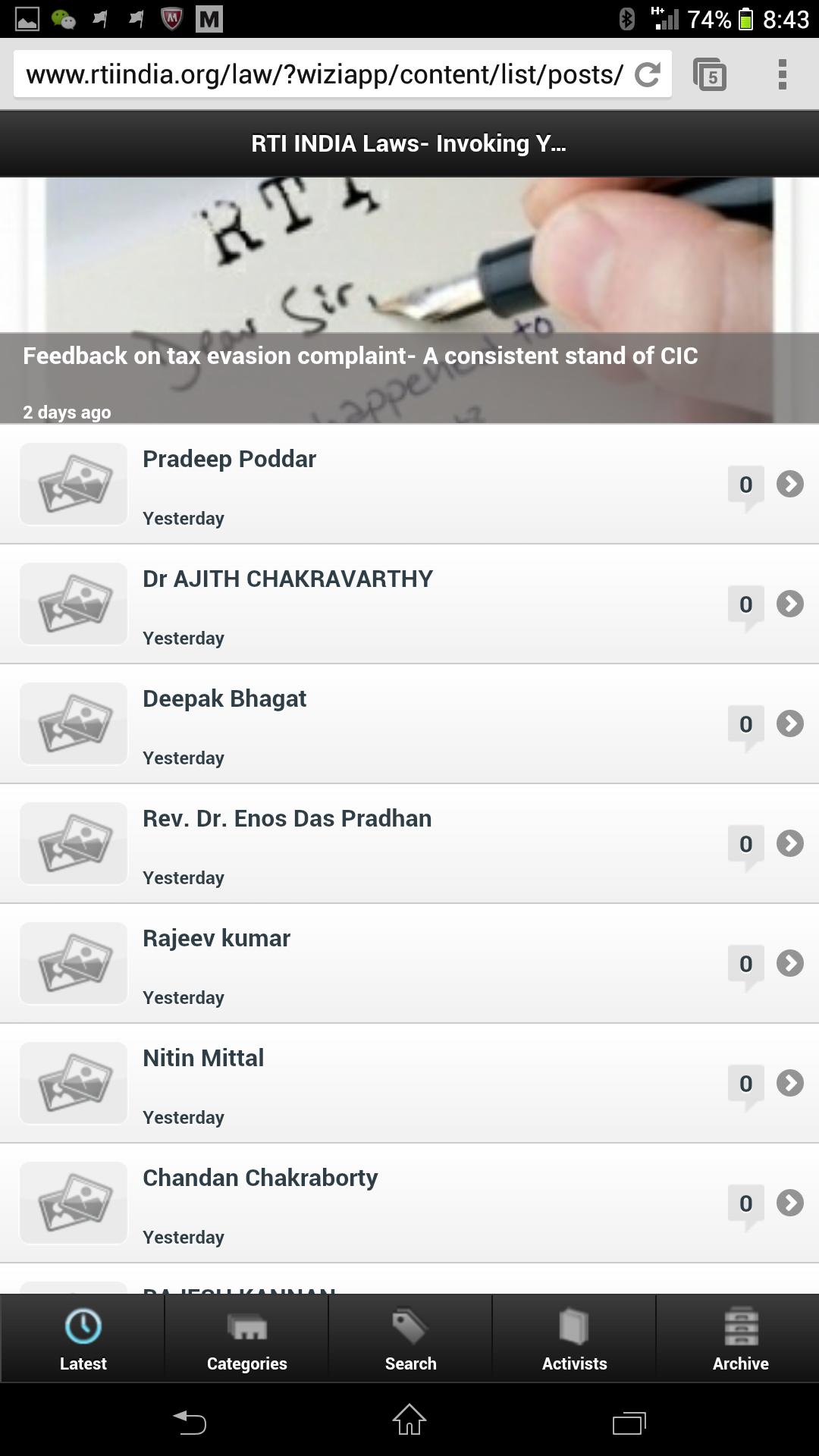This screenshot has width=819, height=1456.
Task: Switch to the Activists tab
Action: coord(574,1339)
